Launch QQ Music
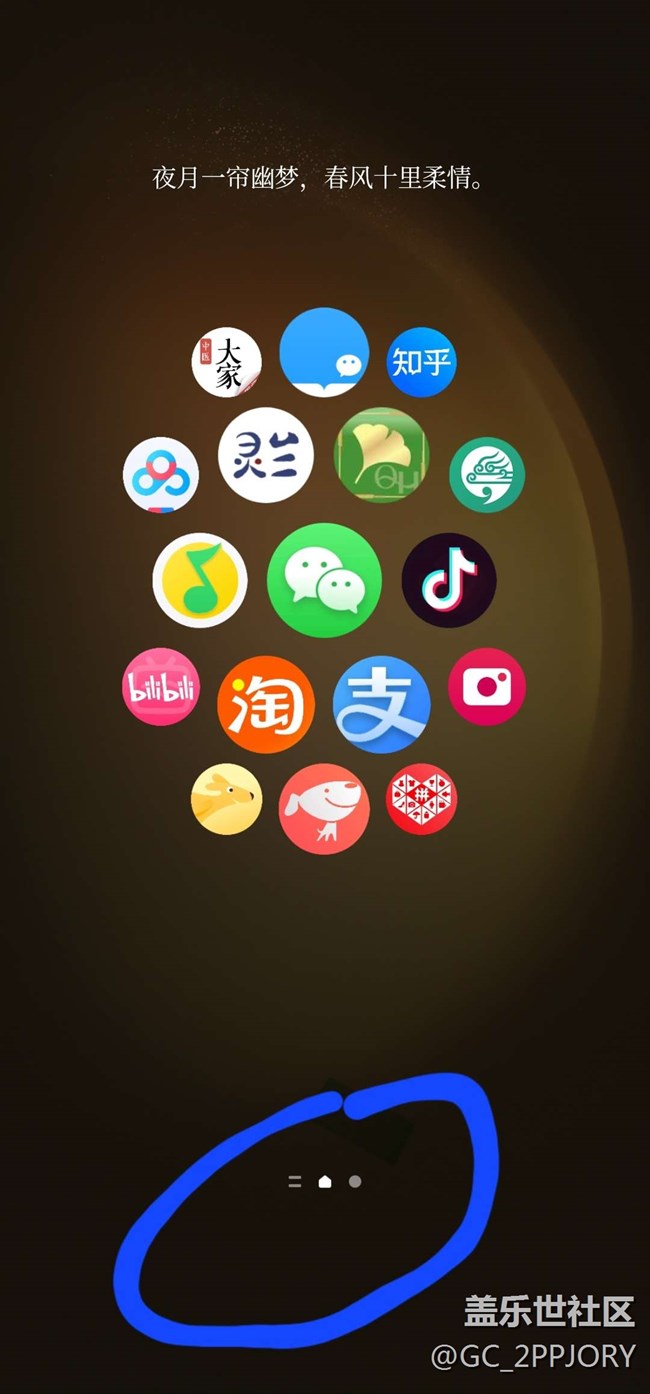 pyautogui.click(x=200, y=580)
